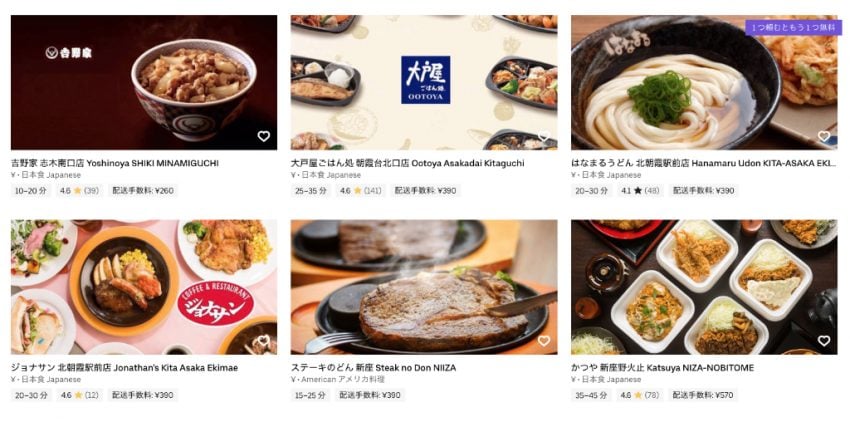The width and height of the screenshot is (850, 422).
Task: Open the Jonathan's Kita Asaka Ekimae card
Action: coord(143,287)
